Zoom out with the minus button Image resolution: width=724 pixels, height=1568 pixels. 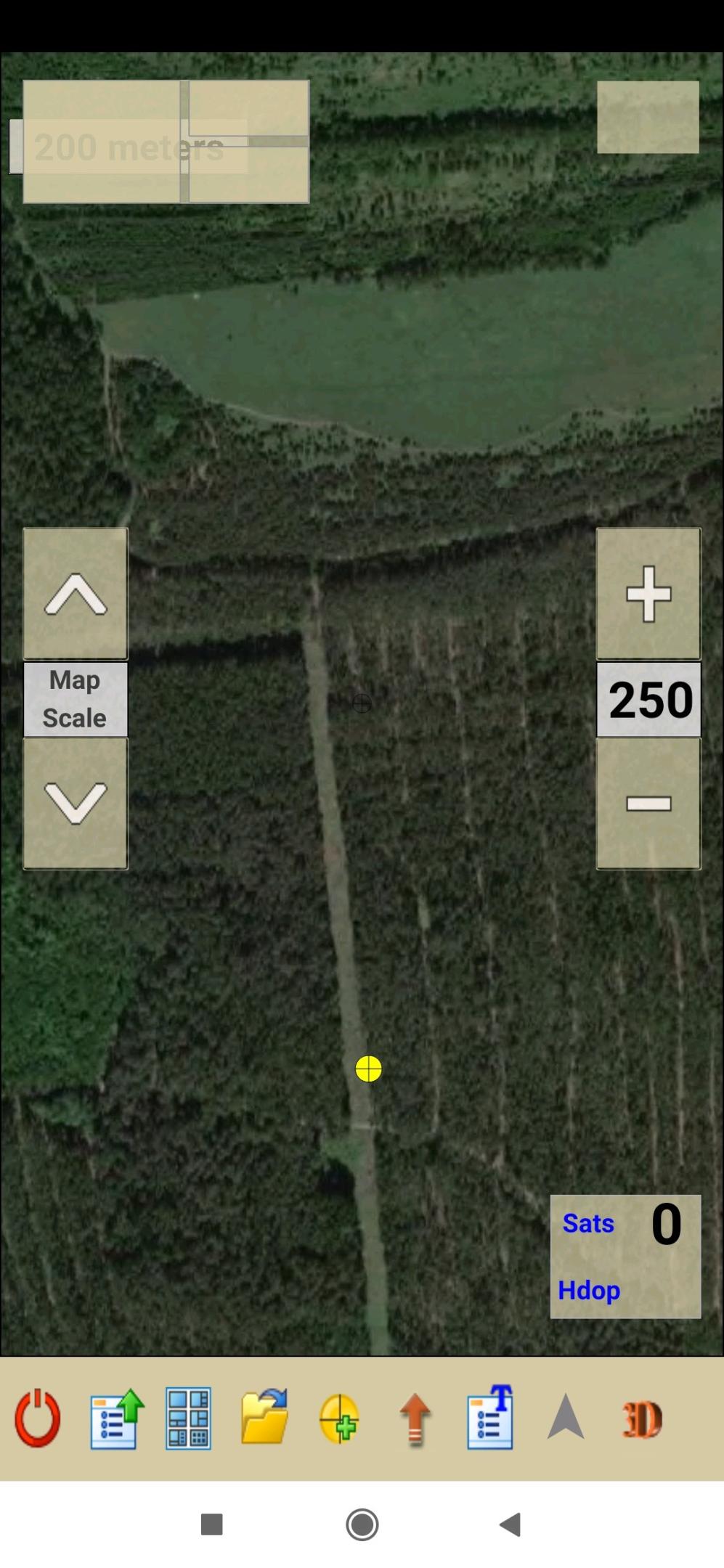[x=648, y=803]
